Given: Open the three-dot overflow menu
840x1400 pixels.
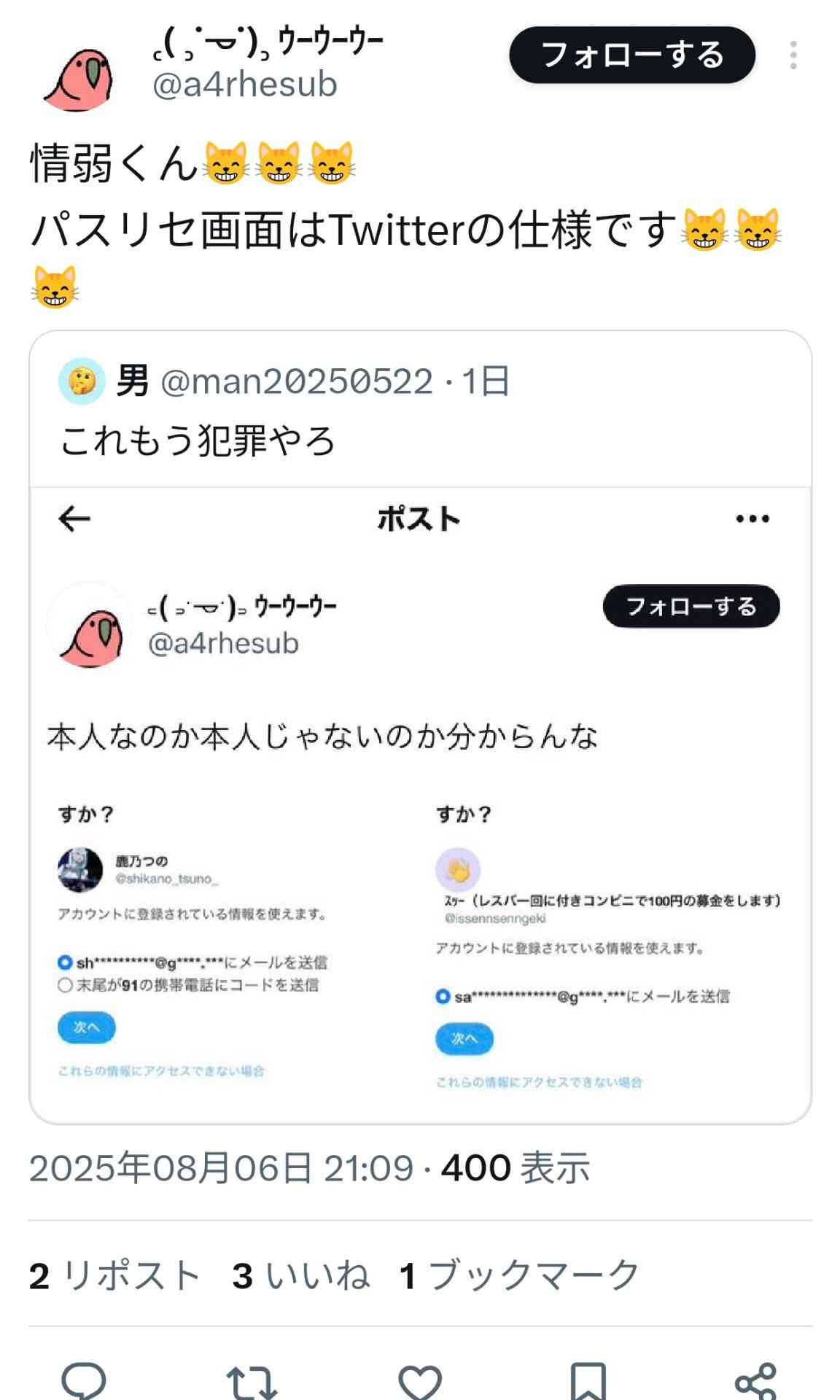Looking at the screenshot, I should coord(793,55).
